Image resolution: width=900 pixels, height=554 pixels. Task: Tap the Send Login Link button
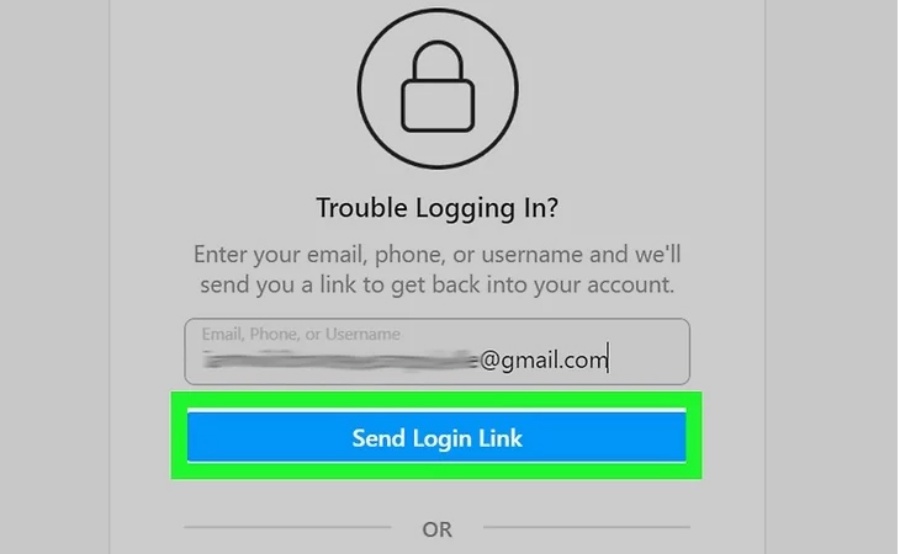click(x=436, y=437)
